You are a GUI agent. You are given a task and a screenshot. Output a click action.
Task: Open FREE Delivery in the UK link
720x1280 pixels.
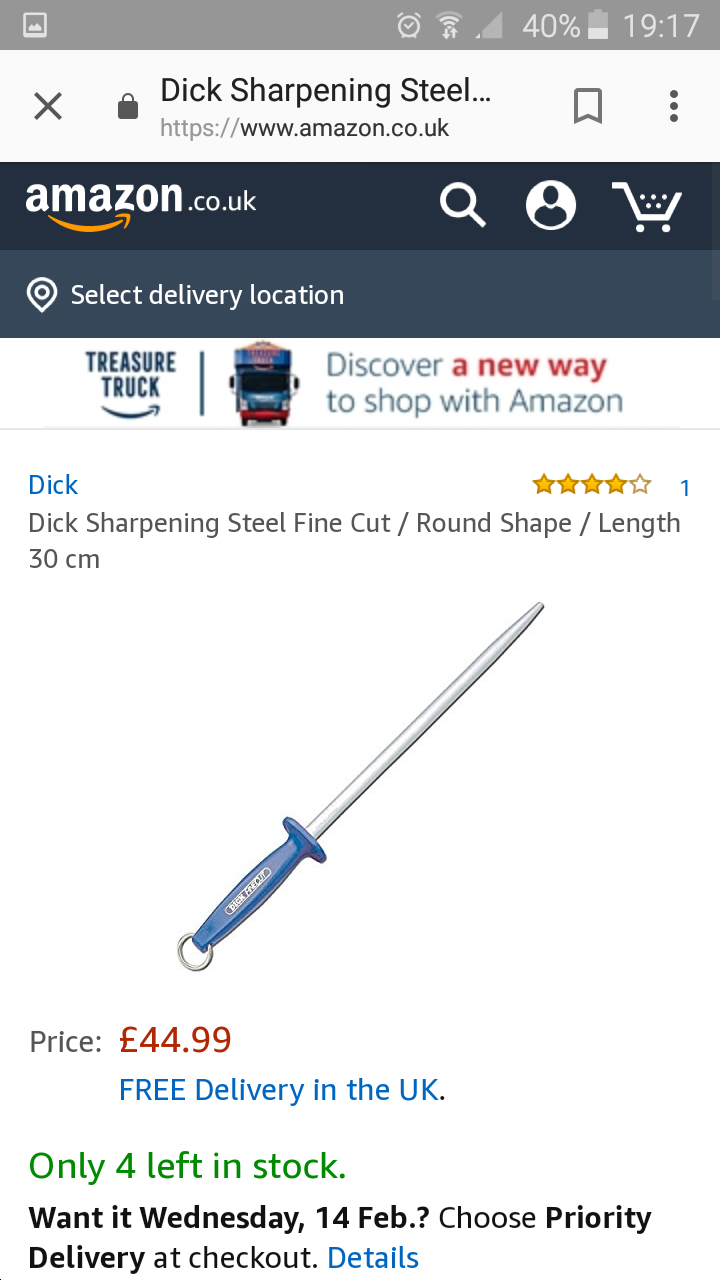coord(279,1090)
